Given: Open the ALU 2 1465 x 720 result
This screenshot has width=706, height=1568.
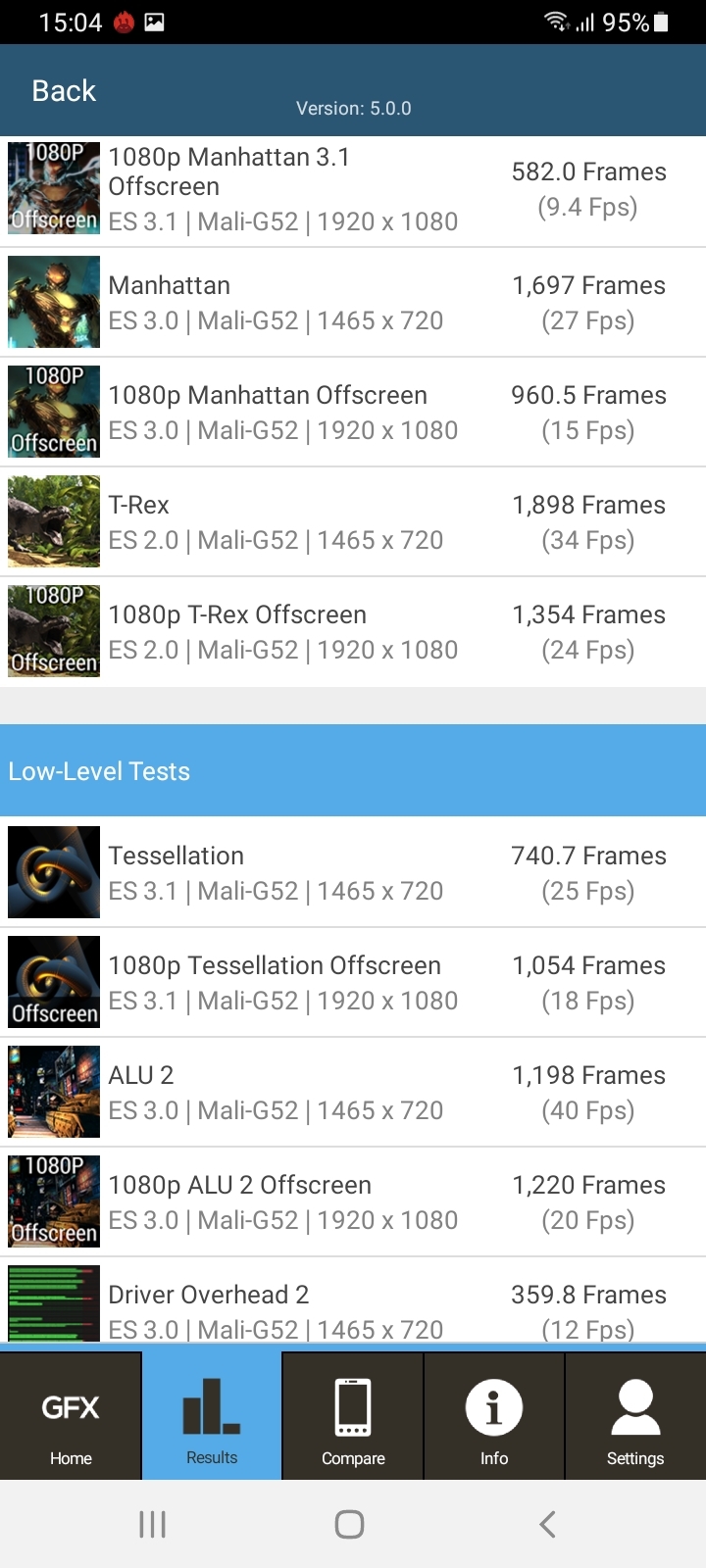Looking at the screenshot, I should tap(353, 1092).
